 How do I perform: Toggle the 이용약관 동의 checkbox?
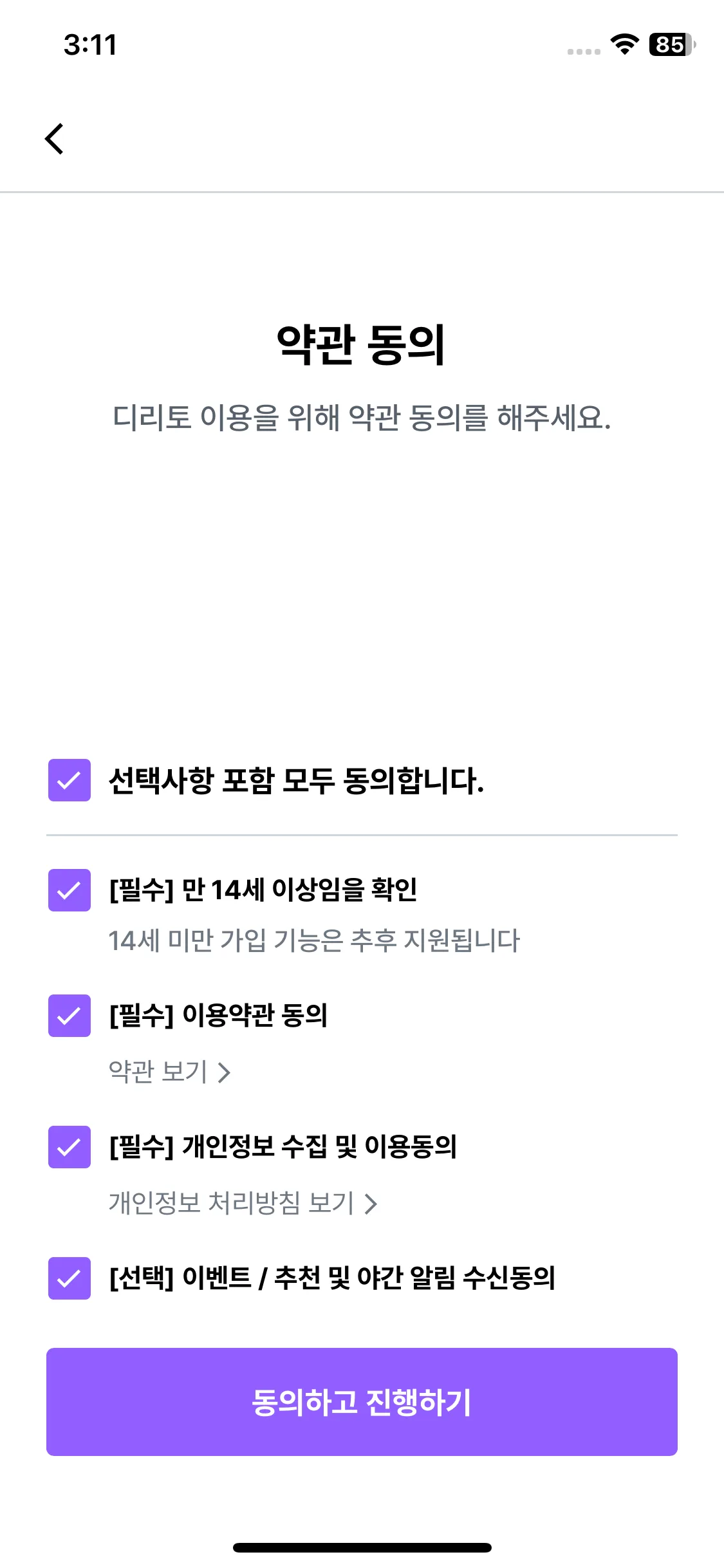(70, 1016)
